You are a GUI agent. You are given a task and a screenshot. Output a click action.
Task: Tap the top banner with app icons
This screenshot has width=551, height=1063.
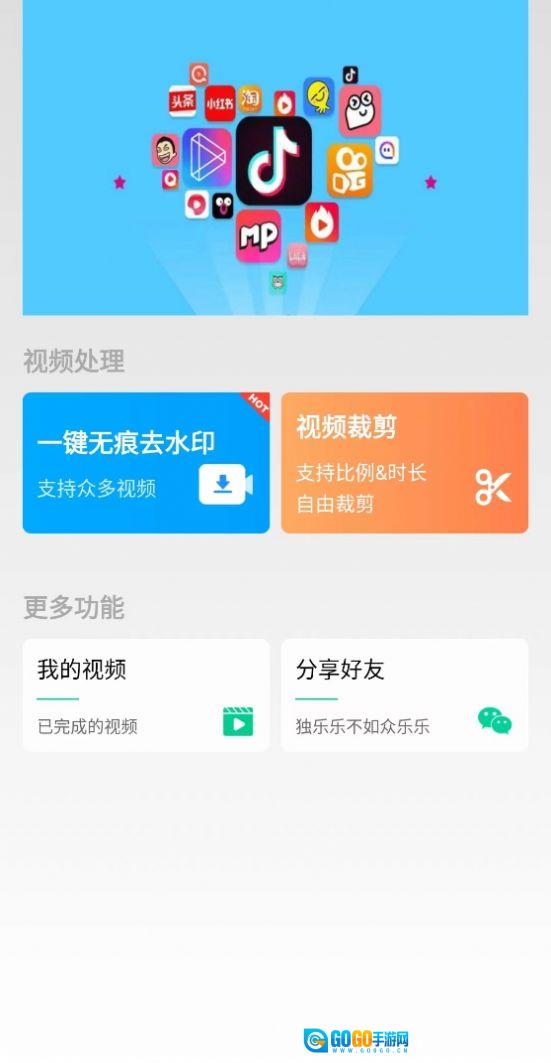click(x=275, y=157)
